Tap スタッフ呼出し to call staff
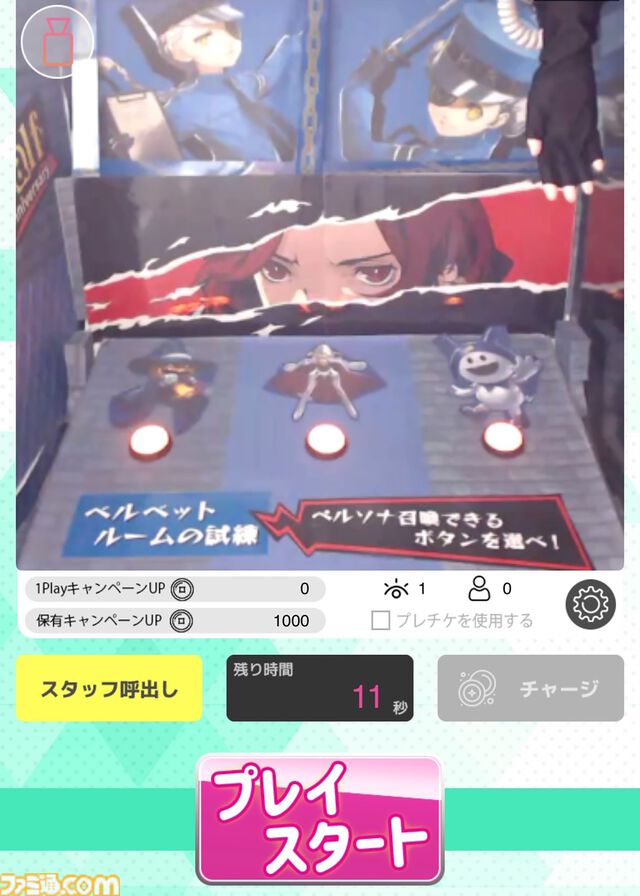The height and width of the screenshot is (896, 640). (x=109, y=688)
